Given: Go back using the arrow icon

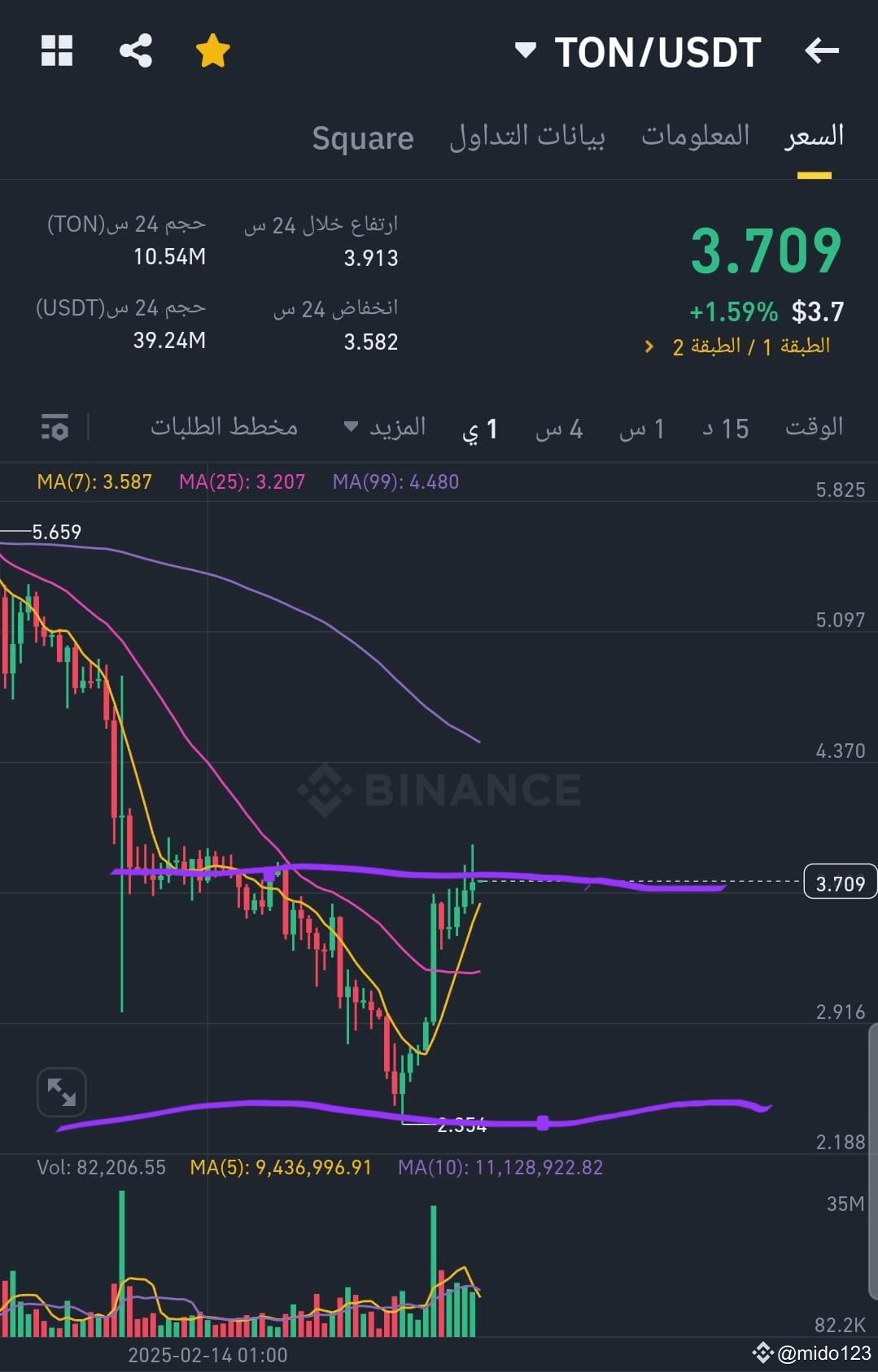Looking at the screenshot, I should click(x=822, y=50).
